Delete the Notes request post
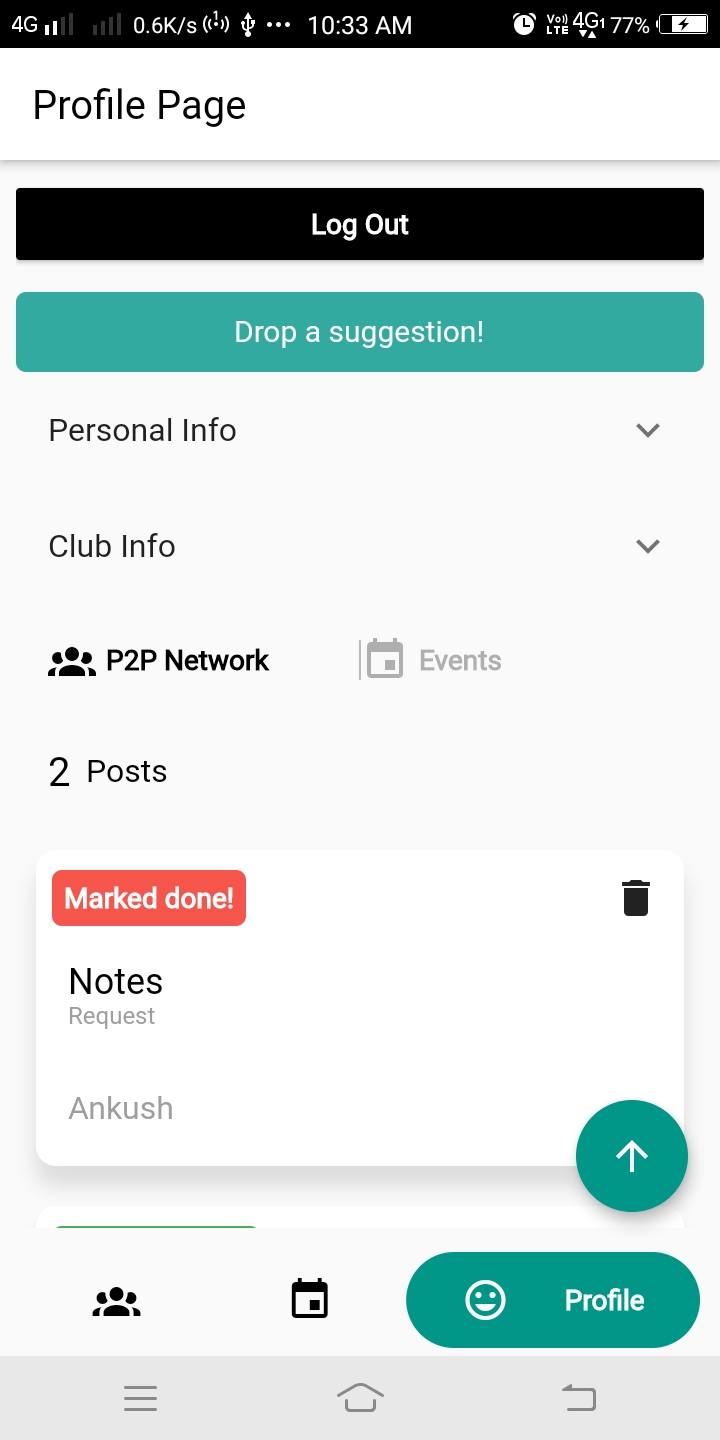 click(x=636, y=898)
